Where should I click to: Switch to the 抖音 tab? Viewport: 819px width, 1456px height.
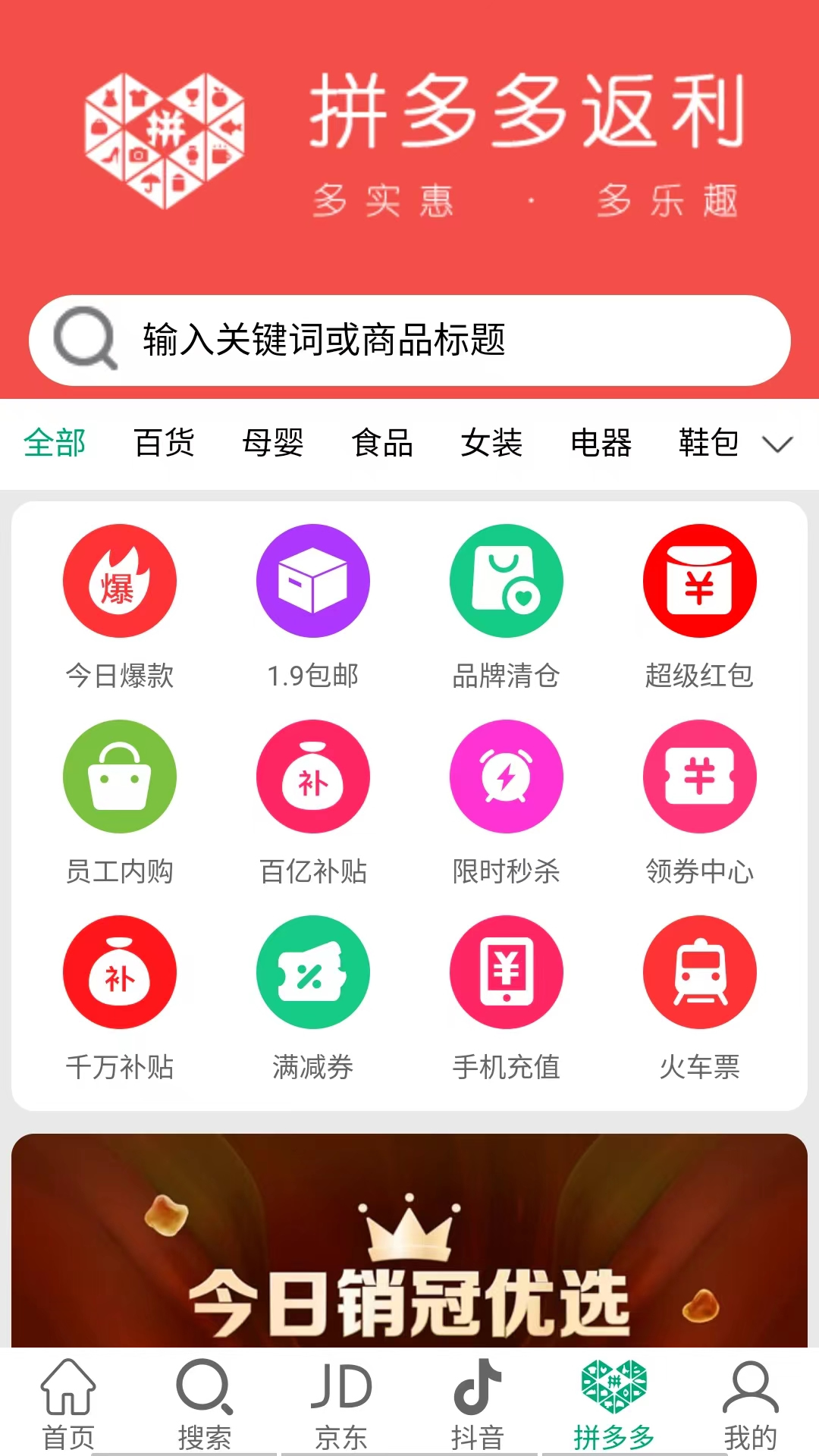tap(478, 1403)
